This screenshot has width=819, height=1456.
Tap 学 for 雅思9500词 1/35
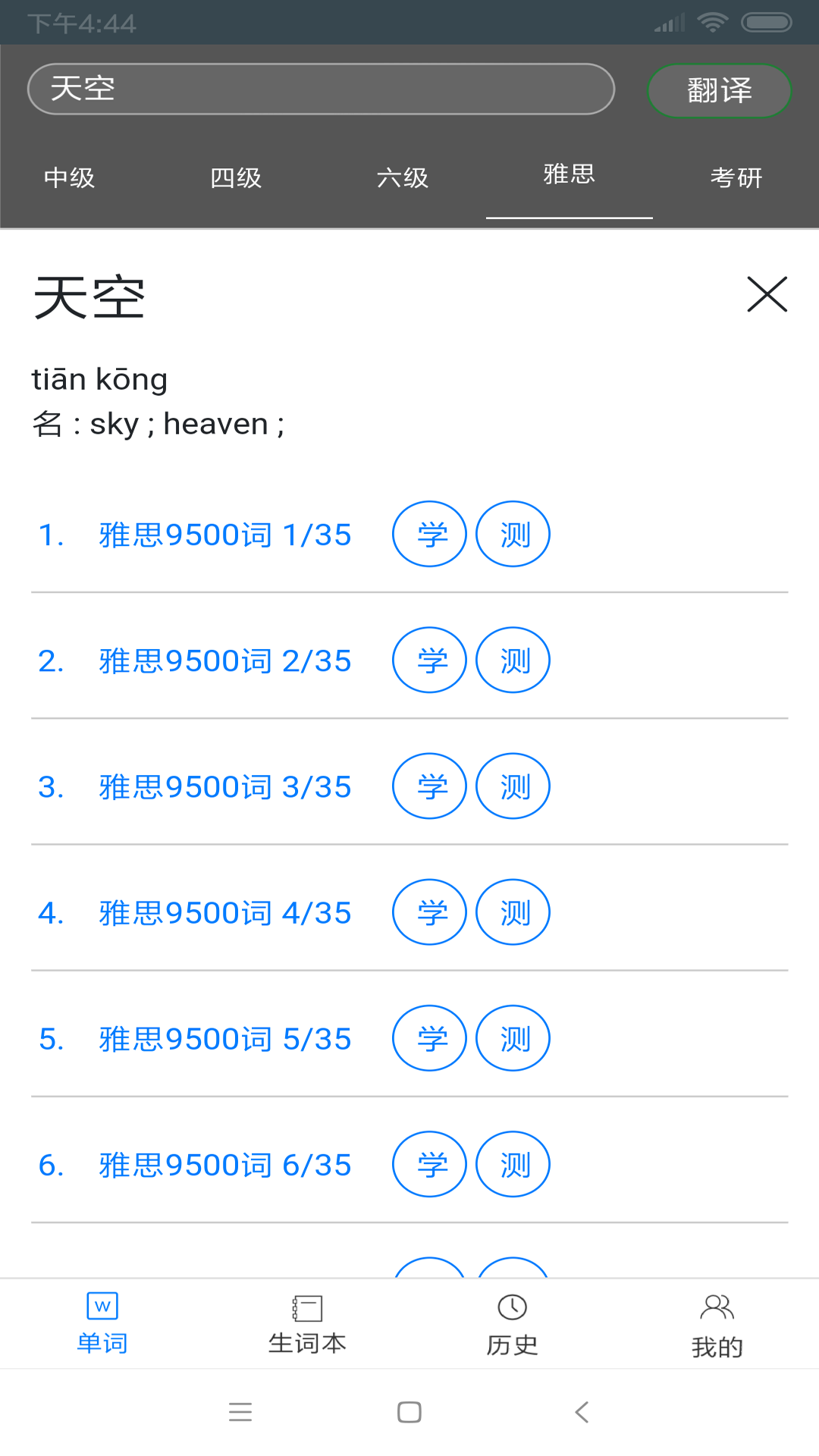430,535
